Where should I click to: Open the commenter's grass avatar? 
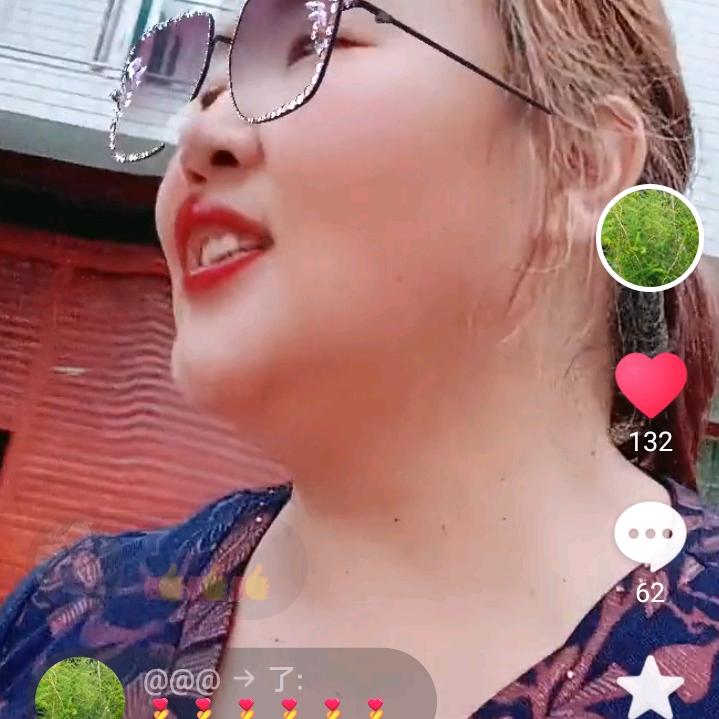pyautogui.click(x=80, y=690)
